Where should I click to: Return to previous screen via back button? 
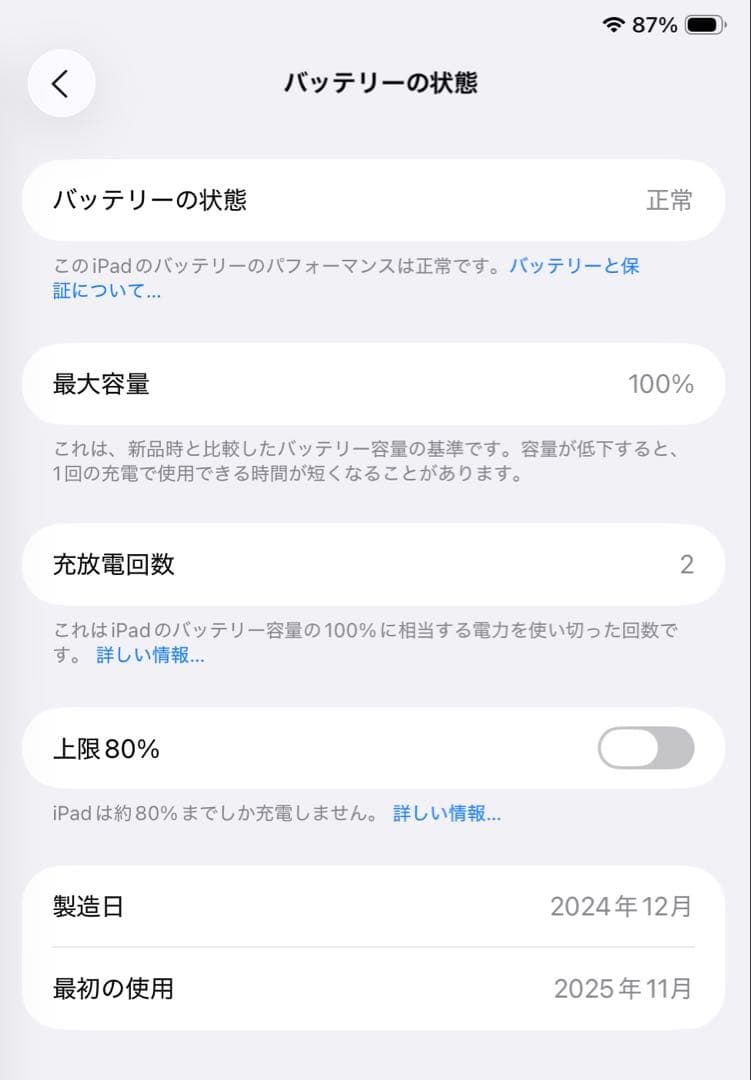(x=61, y=84)
